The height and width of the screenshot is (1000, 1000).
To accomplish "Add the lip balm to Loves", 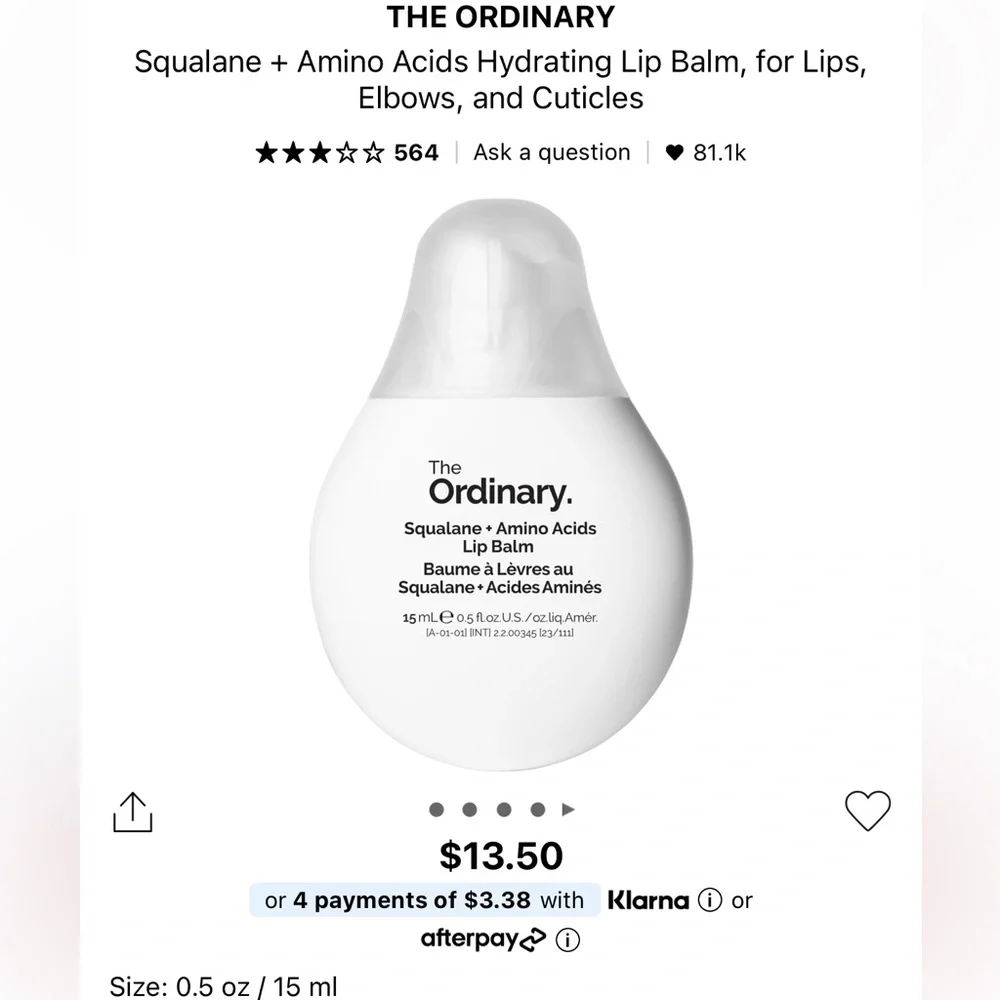I will point(867,811).
